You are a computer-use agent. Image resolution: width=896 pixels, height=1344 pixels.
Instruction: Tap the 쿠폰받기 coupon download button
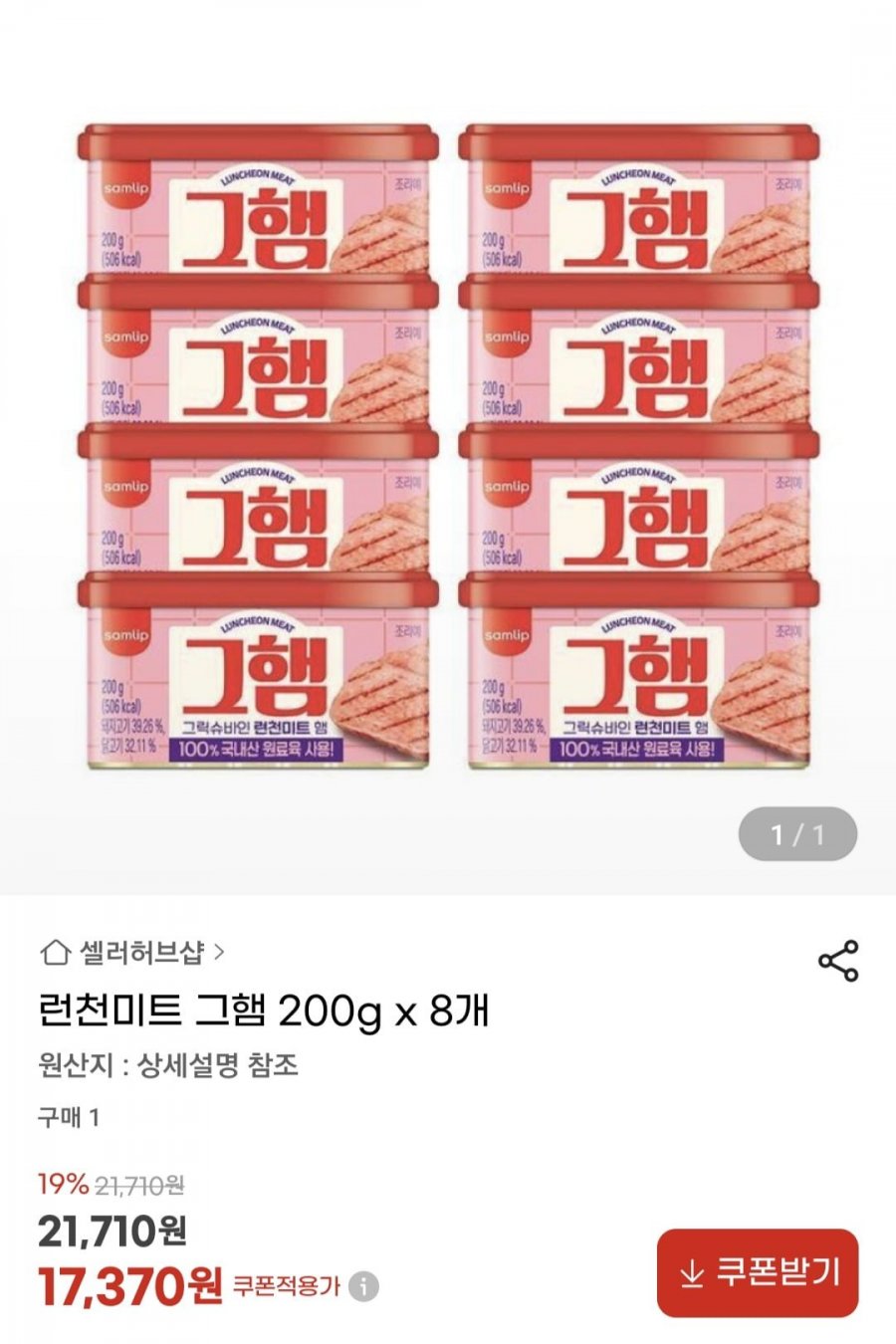click(758, 1272)
